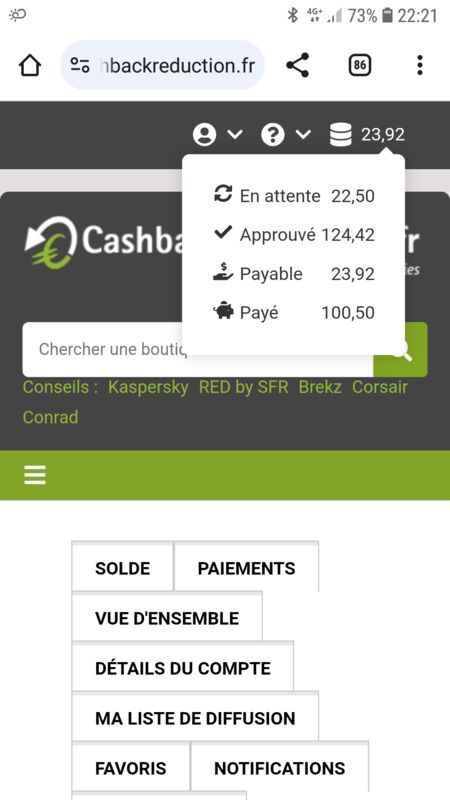
Task: Switch to the Solde tab
Action: (x=122, y=567)
